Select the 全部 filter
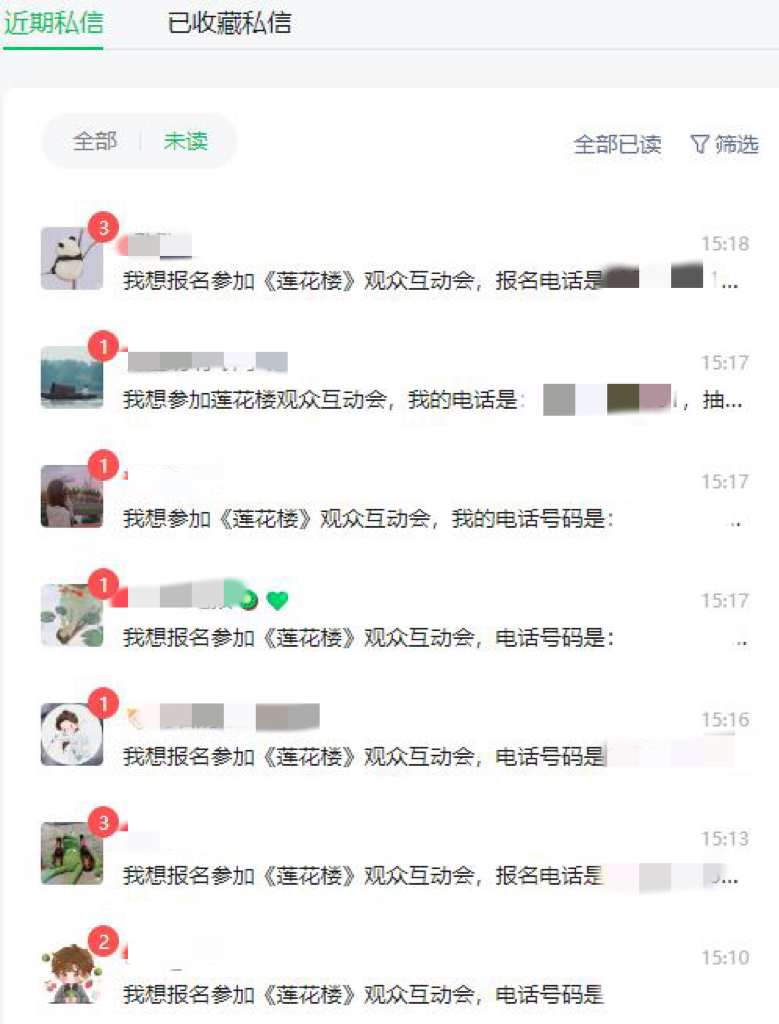 pyautogui.click(x=95, y=142)
